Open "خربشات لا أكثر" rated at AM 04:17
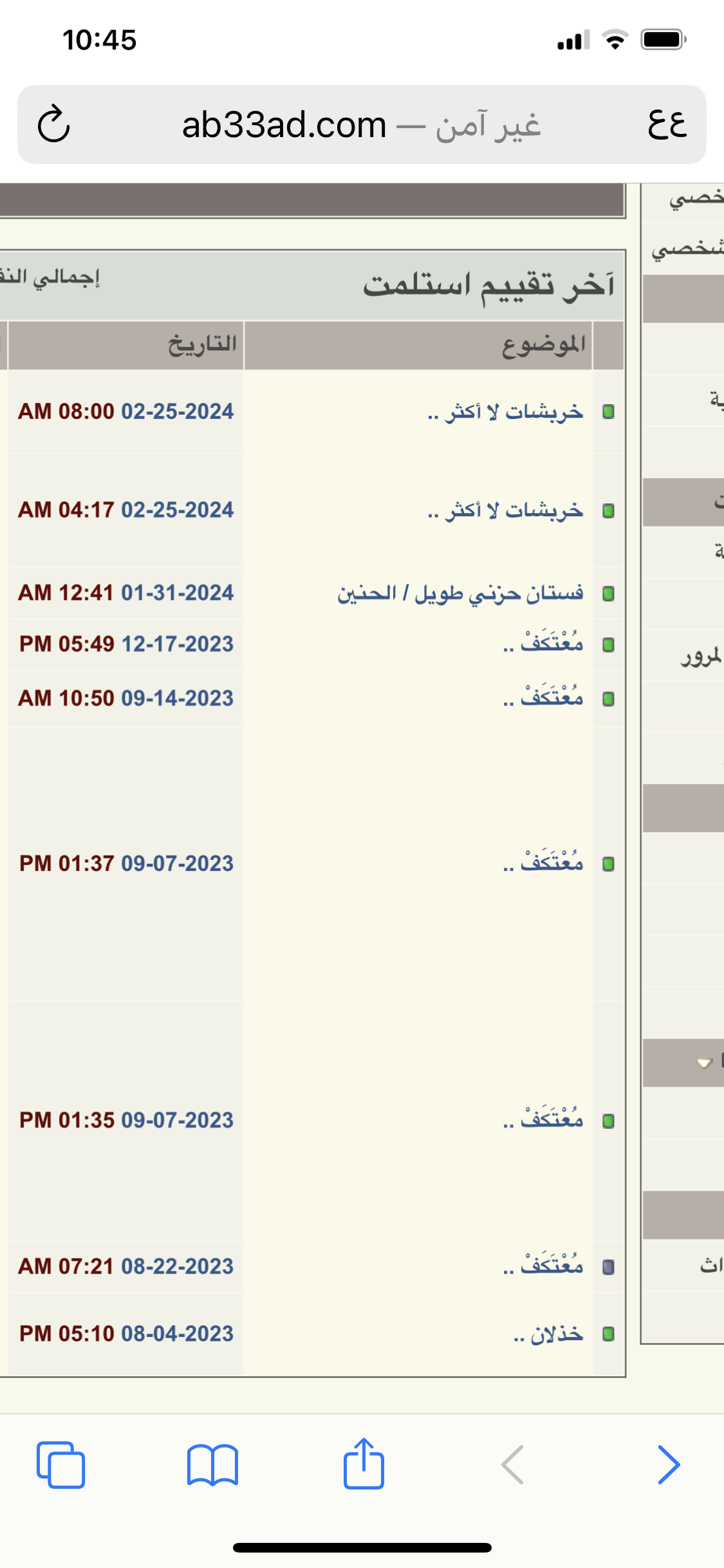The width and height of the screenshot is (724, 1568). point(505,510)
